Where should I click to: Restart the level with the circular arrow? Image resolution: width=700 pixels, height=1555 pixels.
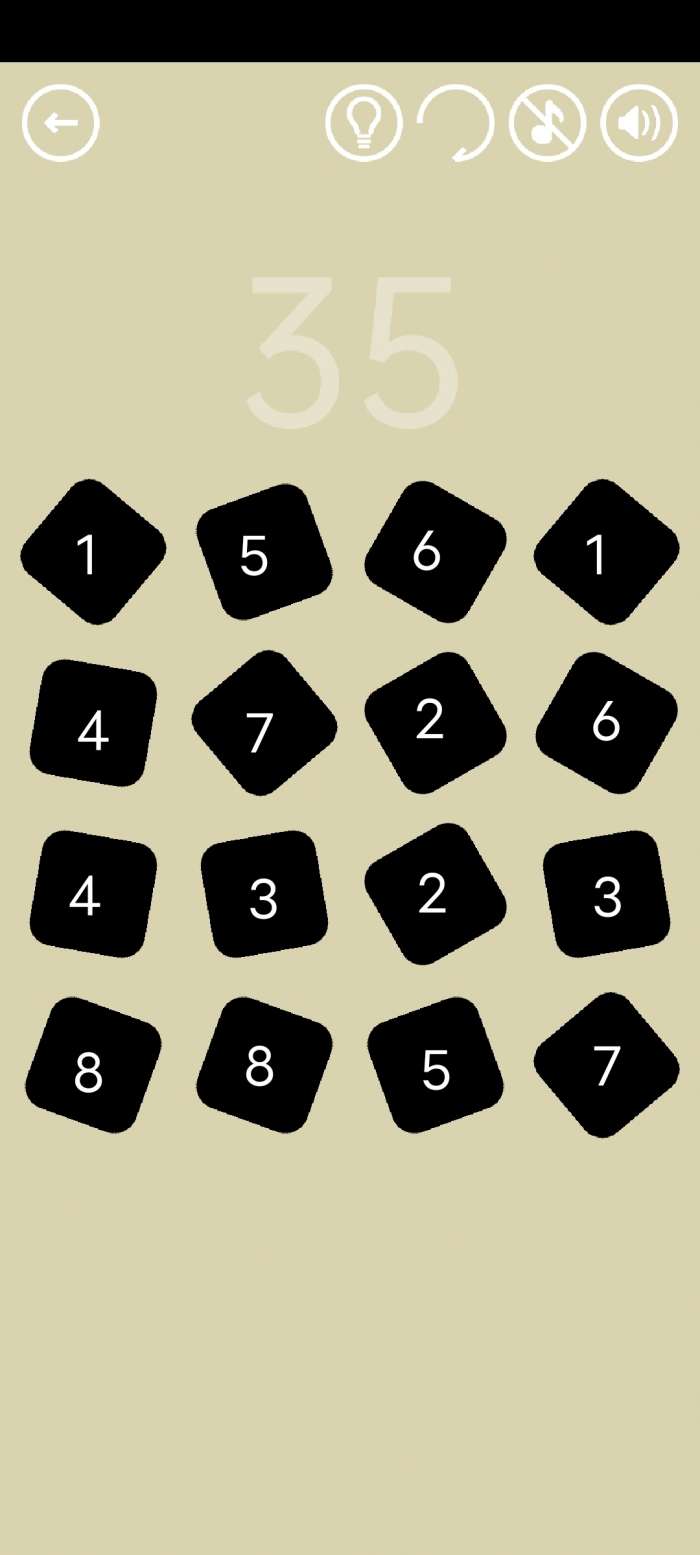point(456,123)
